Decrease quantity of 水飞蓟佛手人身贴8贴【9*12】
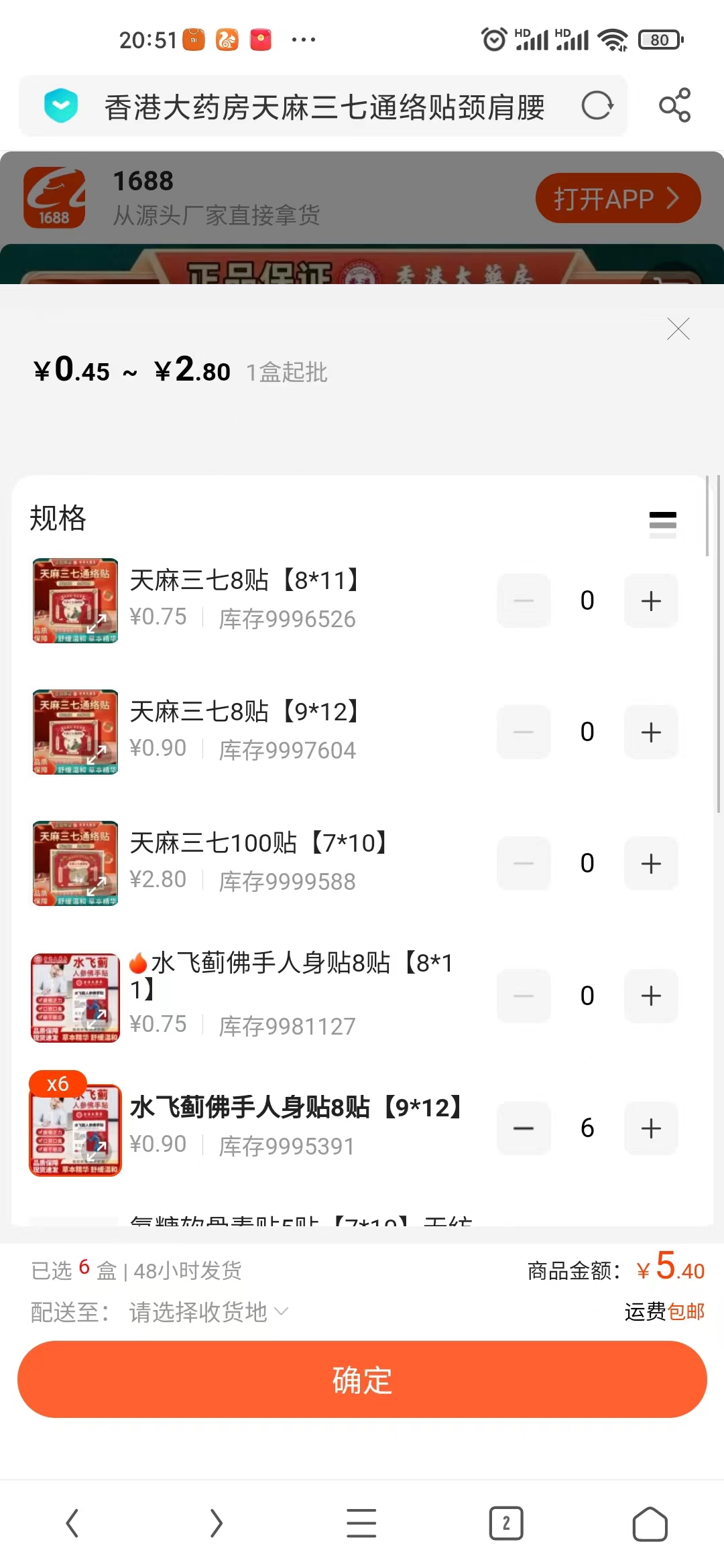The height and width of the screenshot is (1568, 724). click(x=524, y=1128)
